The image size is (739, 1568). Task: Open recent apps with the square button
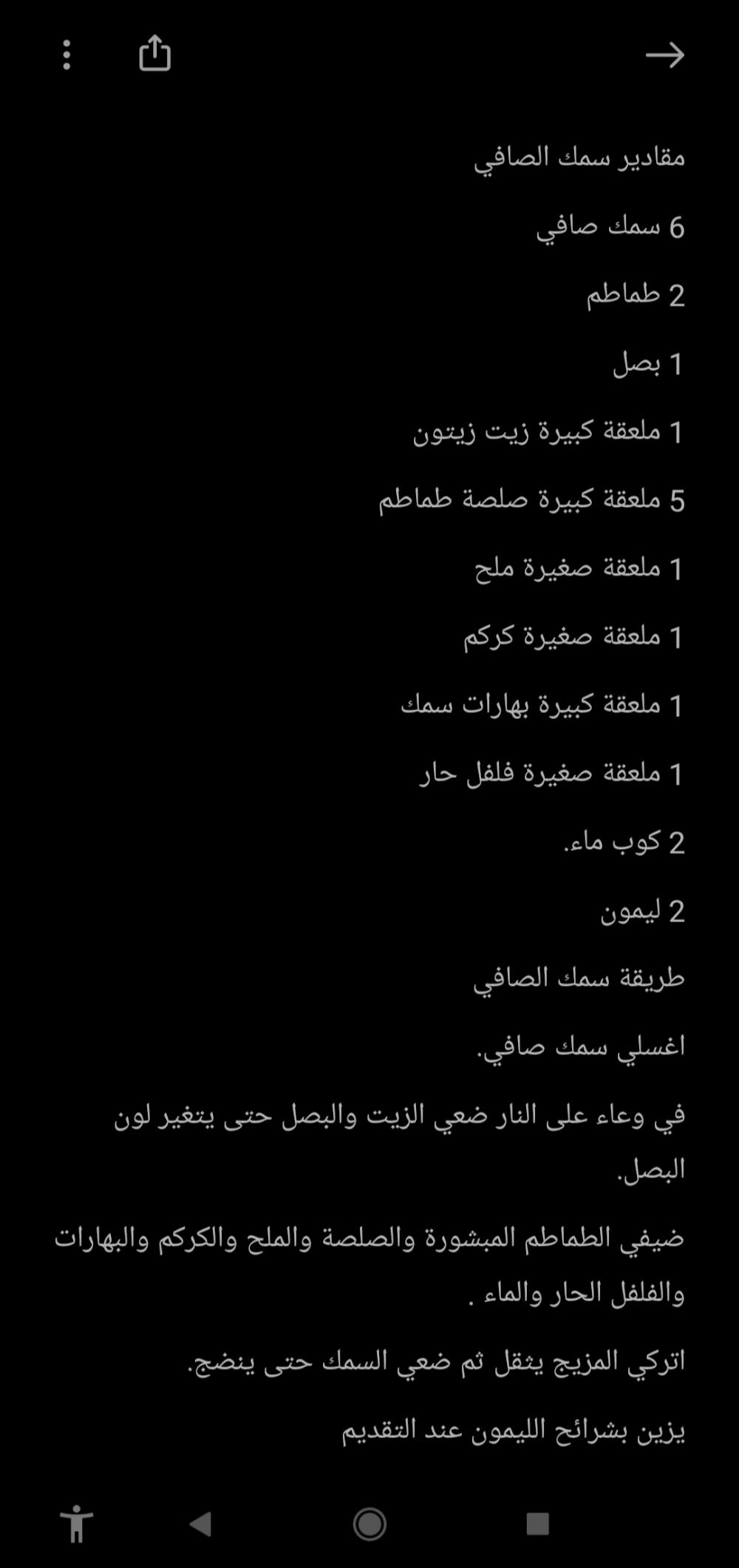coord(538,1523)
